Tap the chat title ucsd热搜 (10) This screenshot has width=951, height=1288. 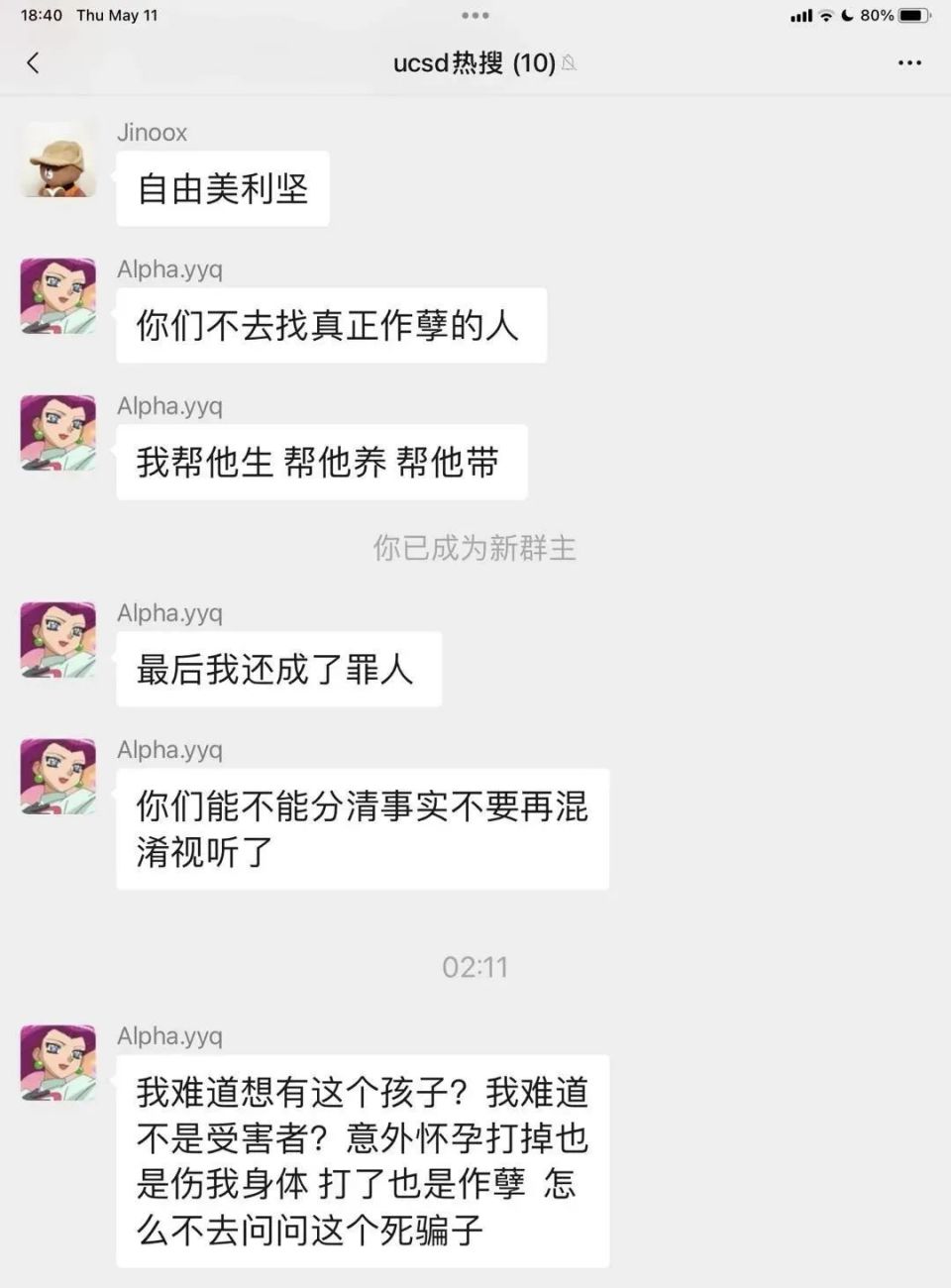[x=466, y=62]
